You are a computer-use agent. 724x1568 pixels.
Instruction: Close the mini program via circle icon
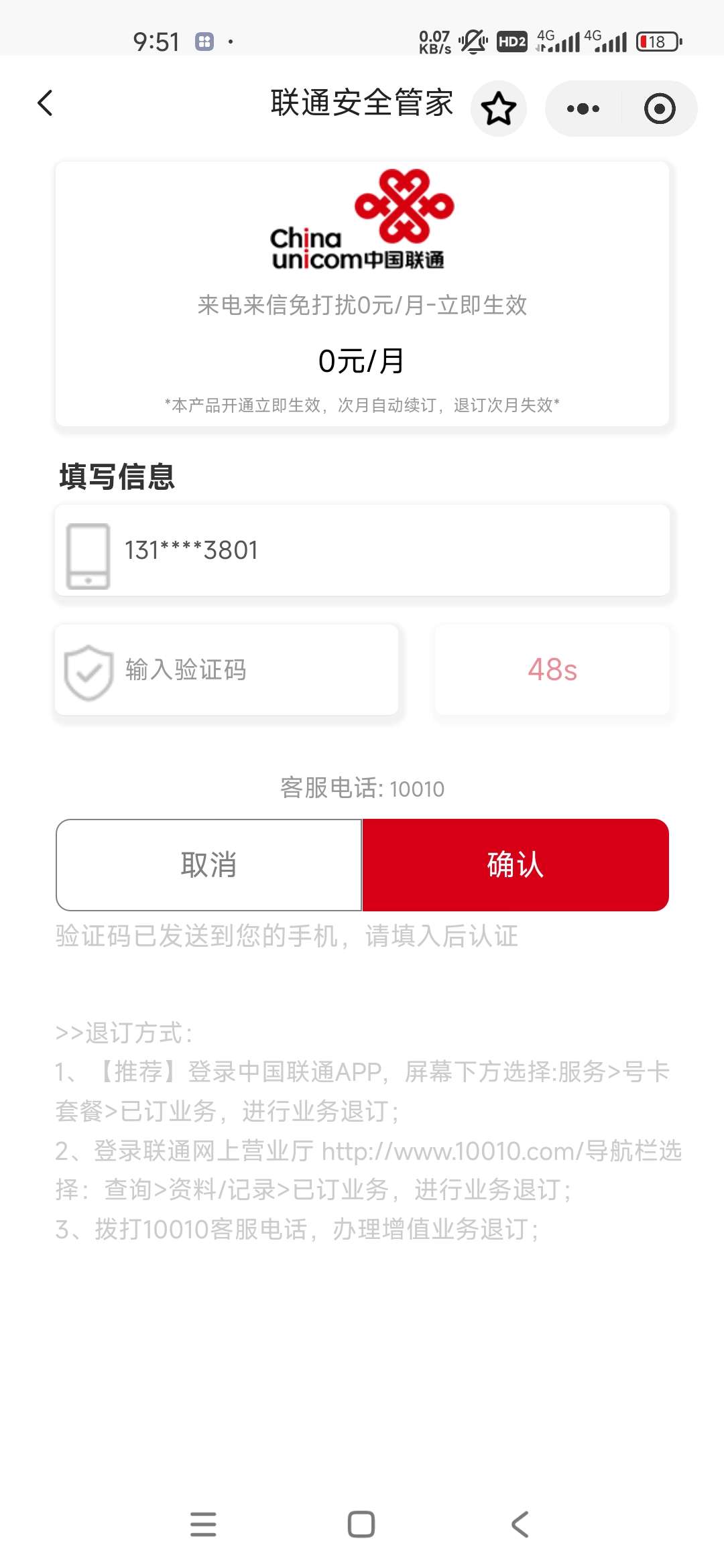(660, 109)
